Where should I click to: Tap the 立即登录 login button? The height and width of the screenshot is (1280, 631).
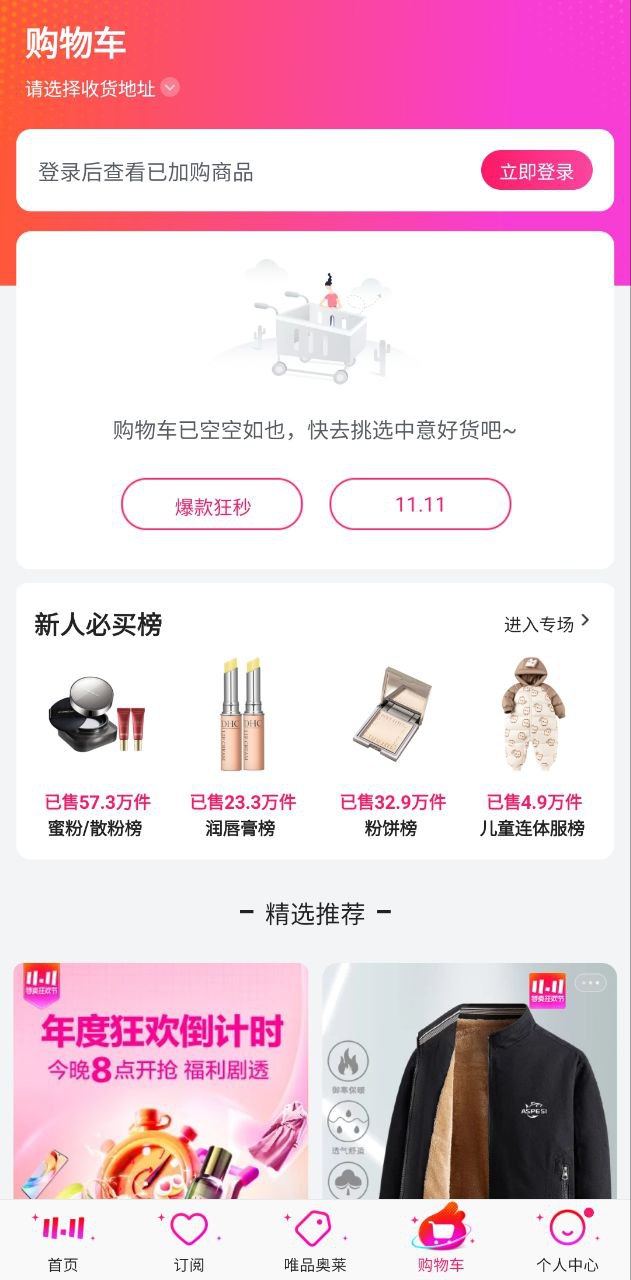pyautogui.click(x=536, y=171)
